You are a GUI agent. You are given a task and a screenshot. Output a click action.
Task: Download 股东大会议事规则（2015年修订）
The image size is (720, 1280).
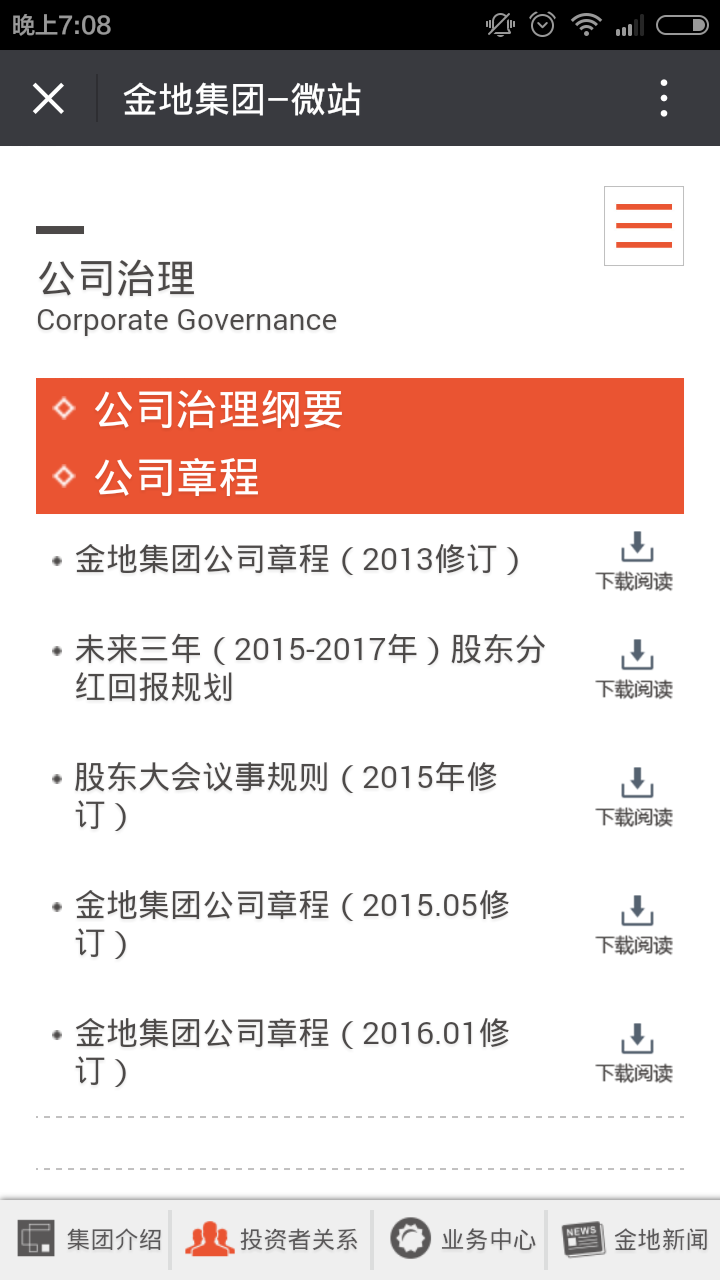point(635,797)
